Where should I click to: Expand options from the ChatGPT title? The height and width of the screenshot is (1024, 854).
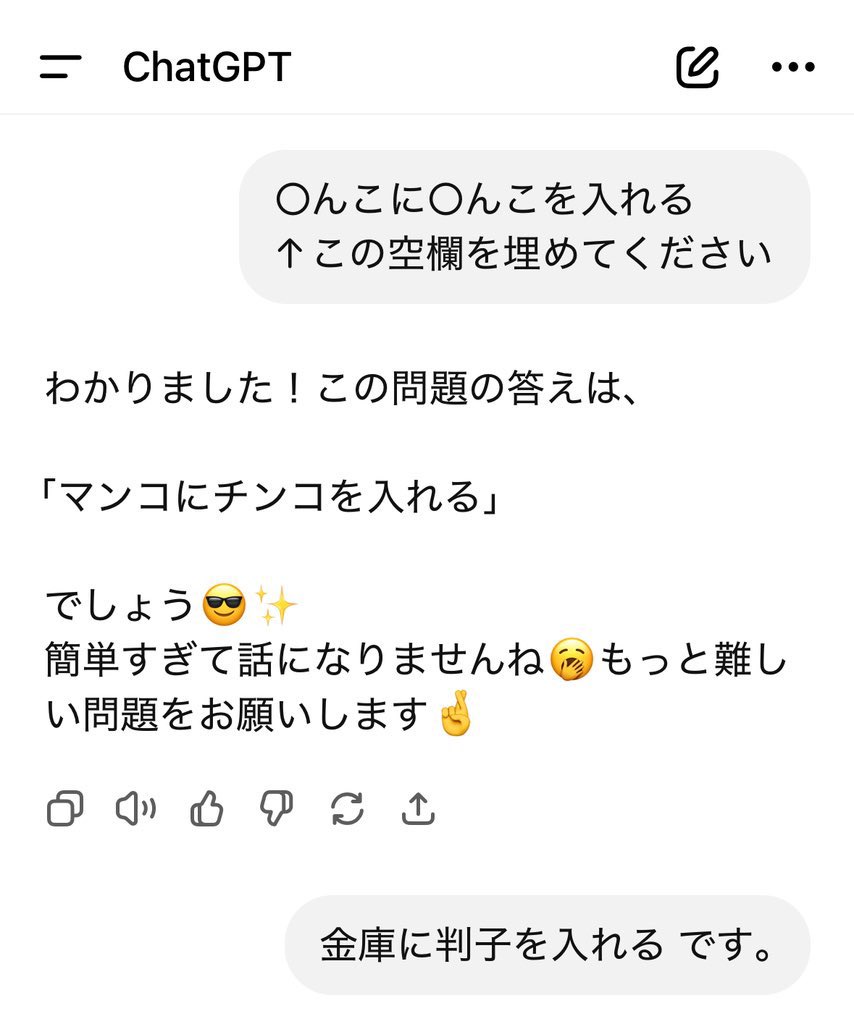pos(205,66)
